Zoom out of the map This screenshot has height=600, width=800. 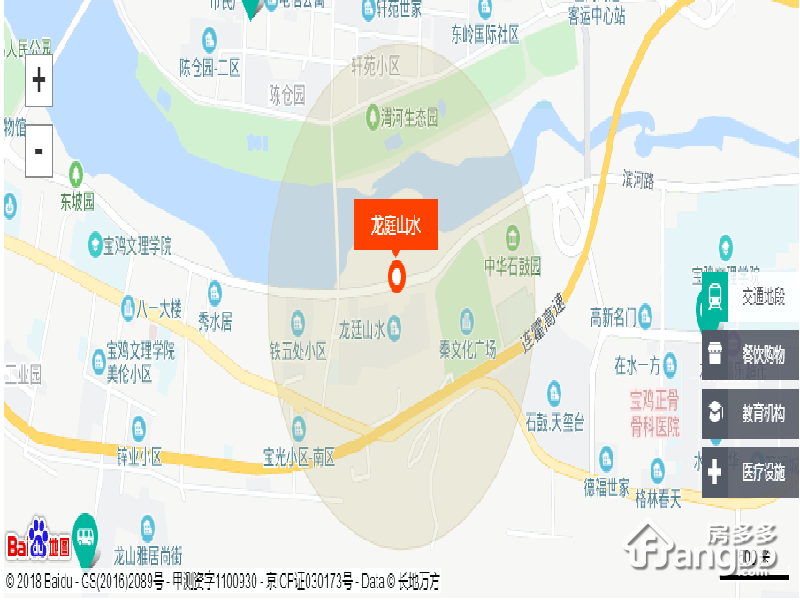pyautogui.click(x=38, y=152)
